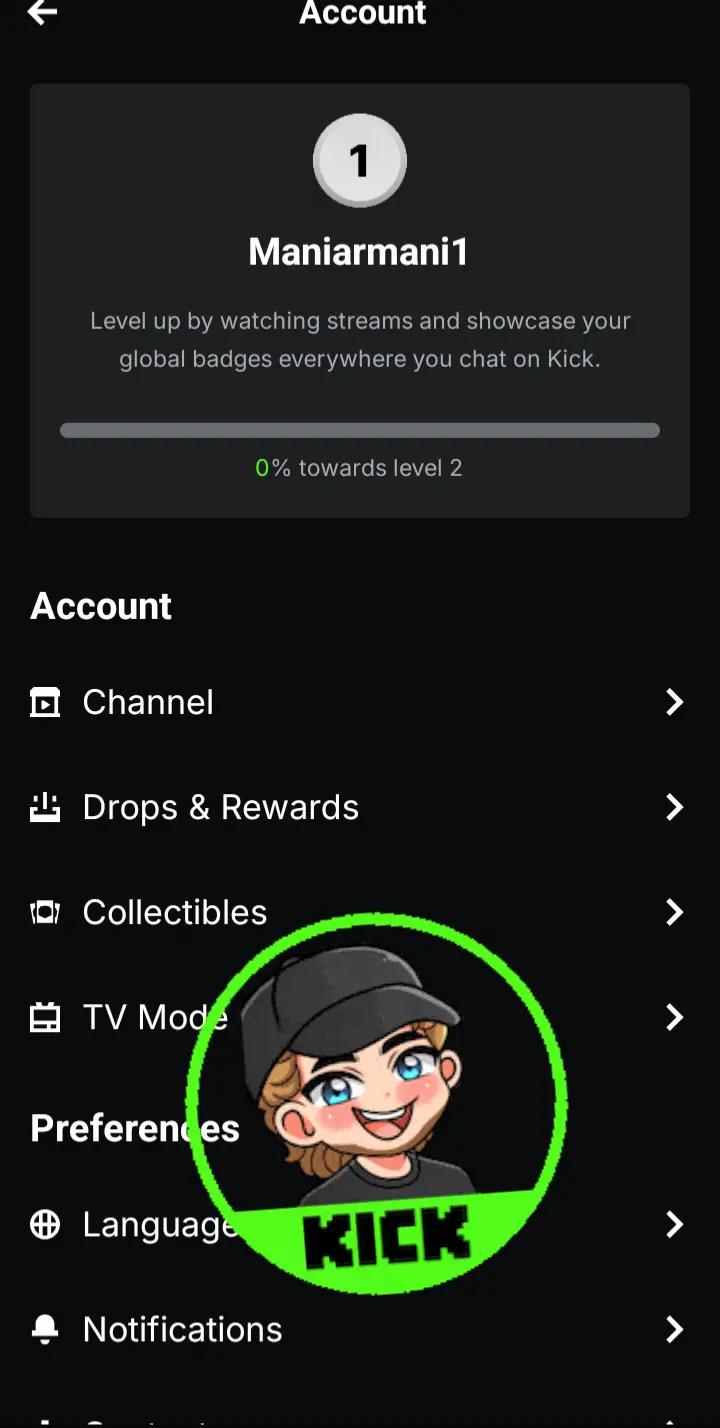Open Drops & Rewards
Screen dimensions: 720x1428
pos(359,807)
